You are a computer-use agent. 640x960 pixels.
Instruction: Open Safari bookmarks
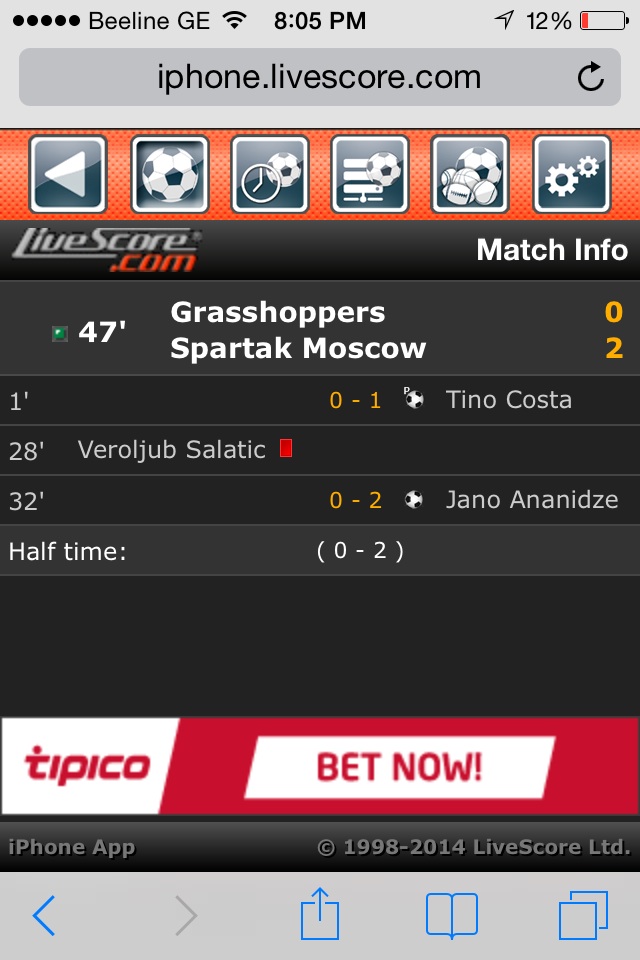(451, 915)
